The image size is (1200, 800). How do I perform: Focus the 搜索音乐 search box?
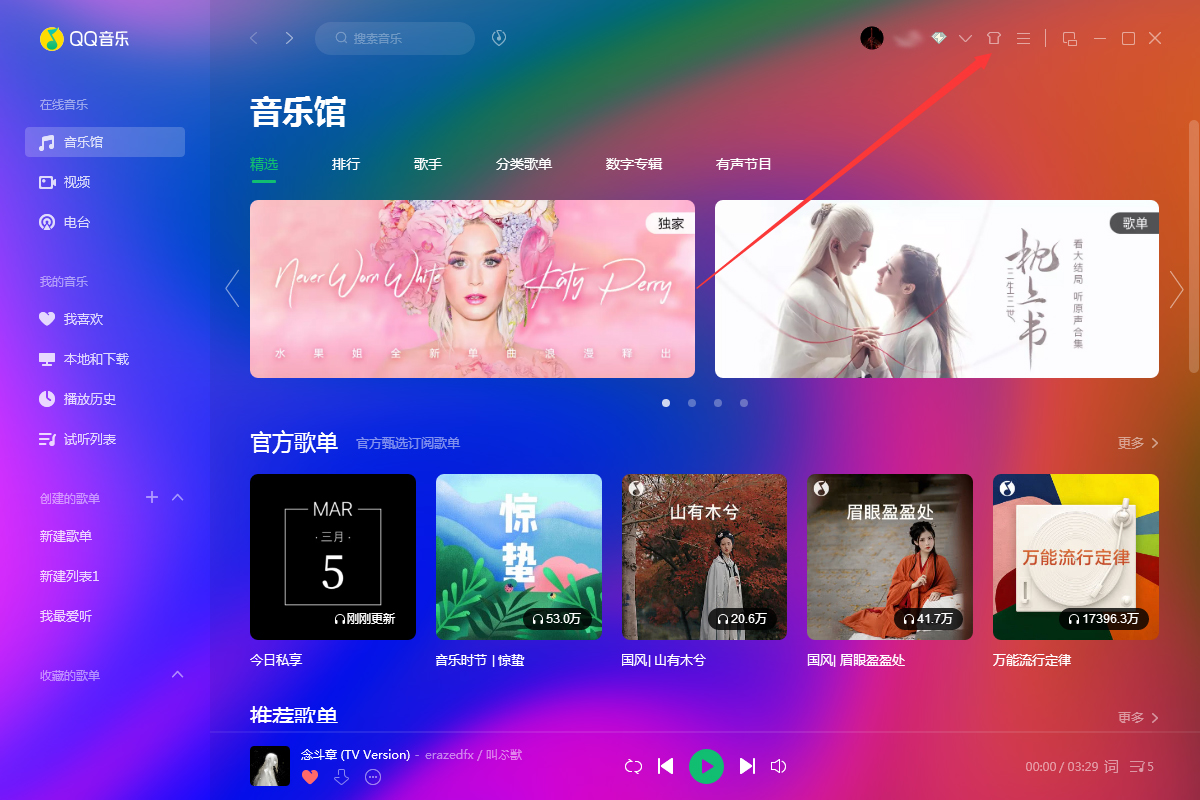[400, 38]
